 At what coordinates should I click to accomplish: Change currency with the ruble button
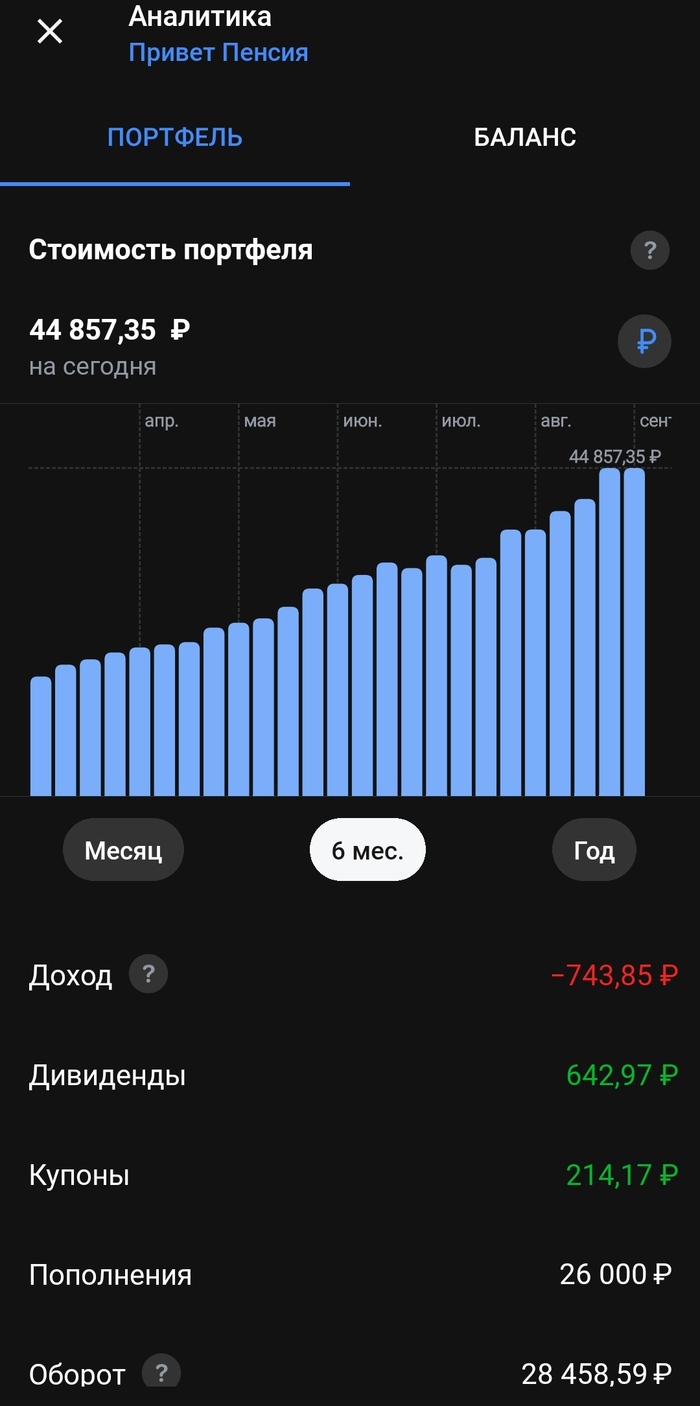[644, 343]
